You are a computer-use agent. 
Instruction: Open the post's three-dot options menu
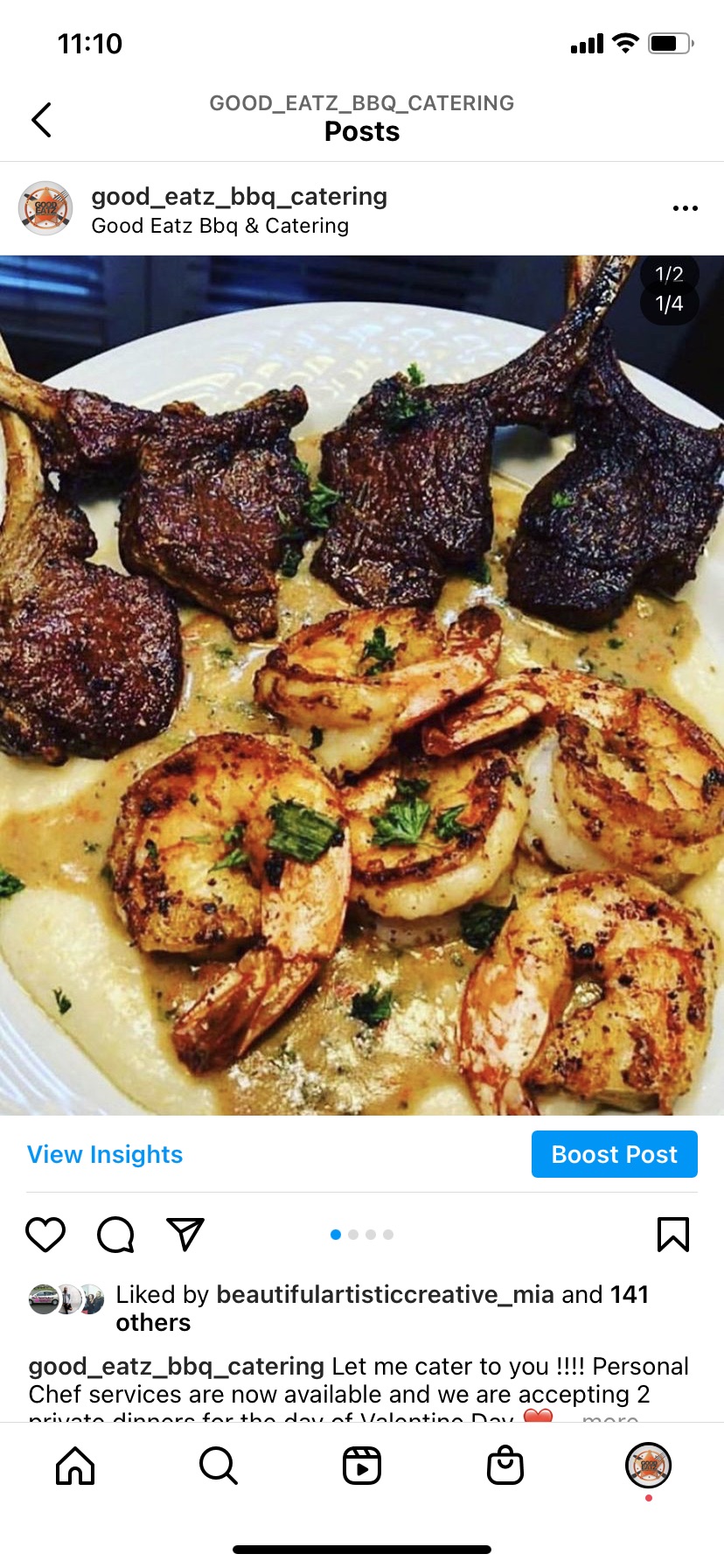click(685, 208)
